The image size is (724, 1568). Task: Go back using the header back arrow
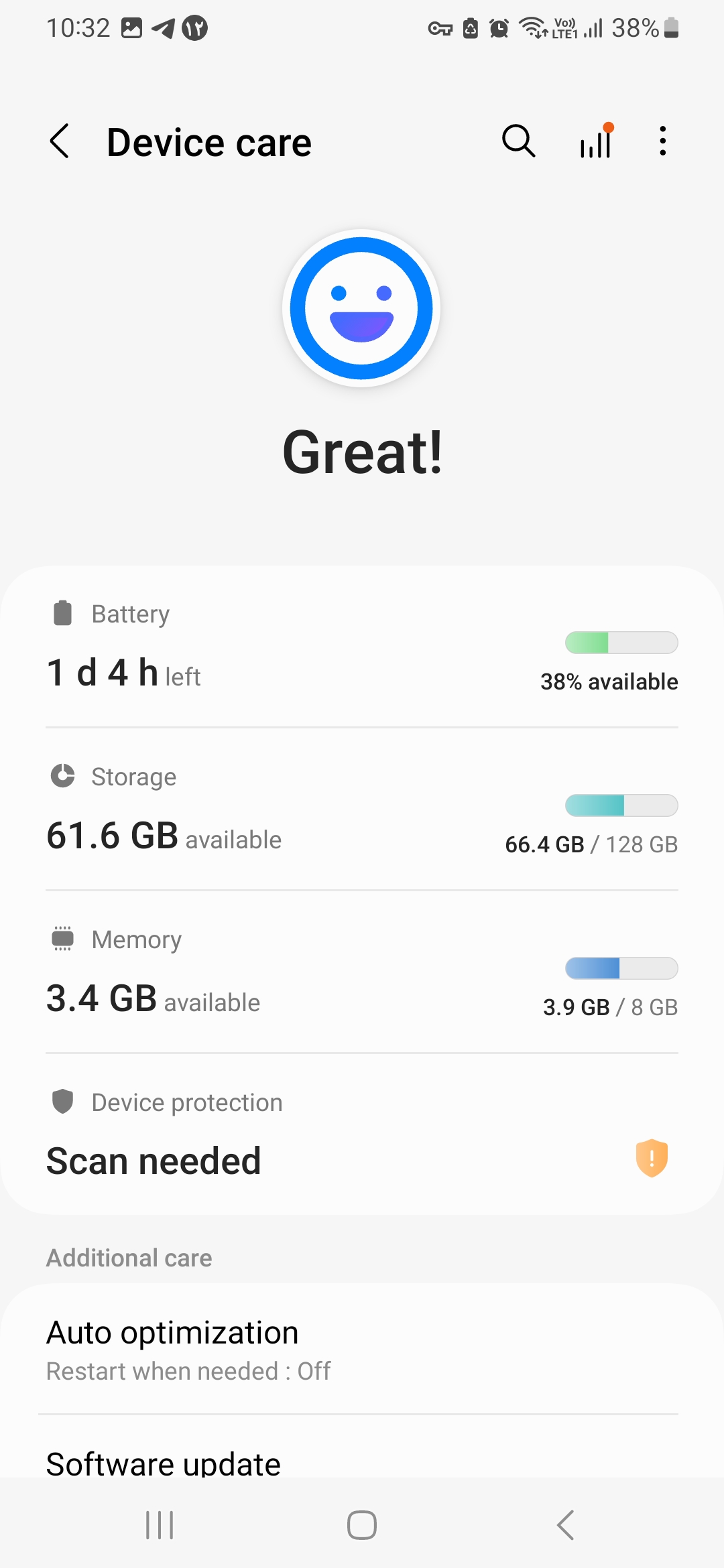tap(59, 141)
